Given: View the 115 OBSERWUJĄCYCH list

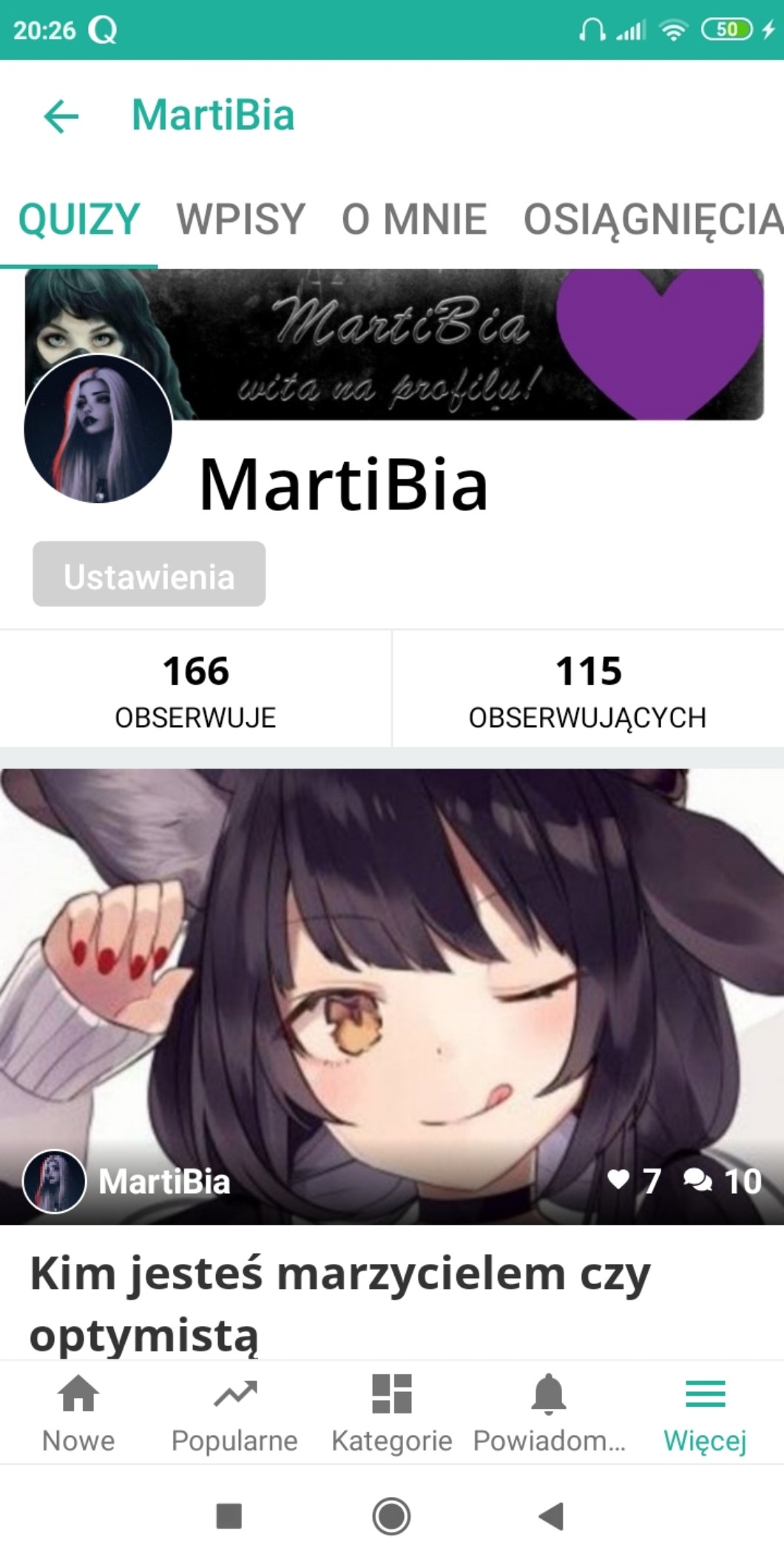Looking at the screenshot, I should click(587, 689).
